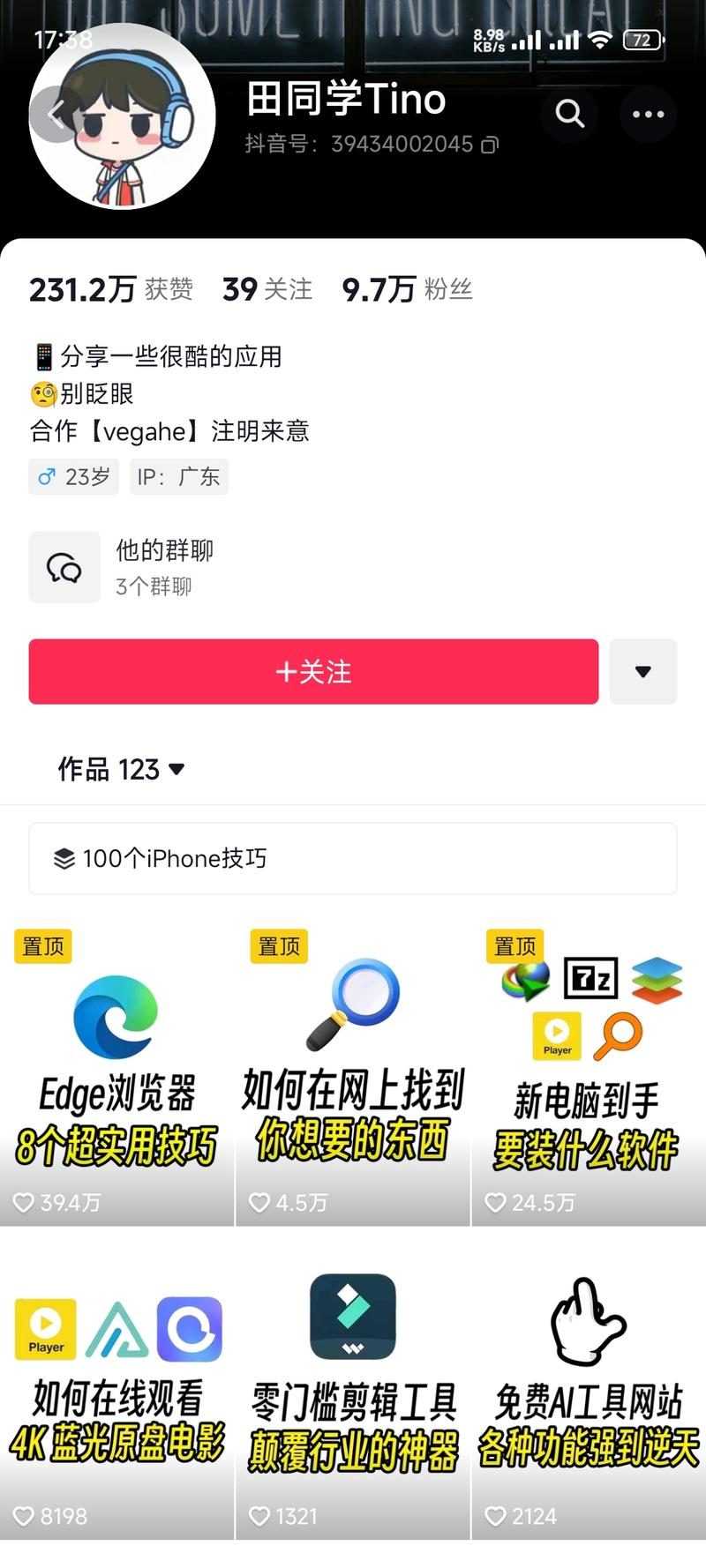Follow 田同学Tino with the +关注 button

[313, 672]
